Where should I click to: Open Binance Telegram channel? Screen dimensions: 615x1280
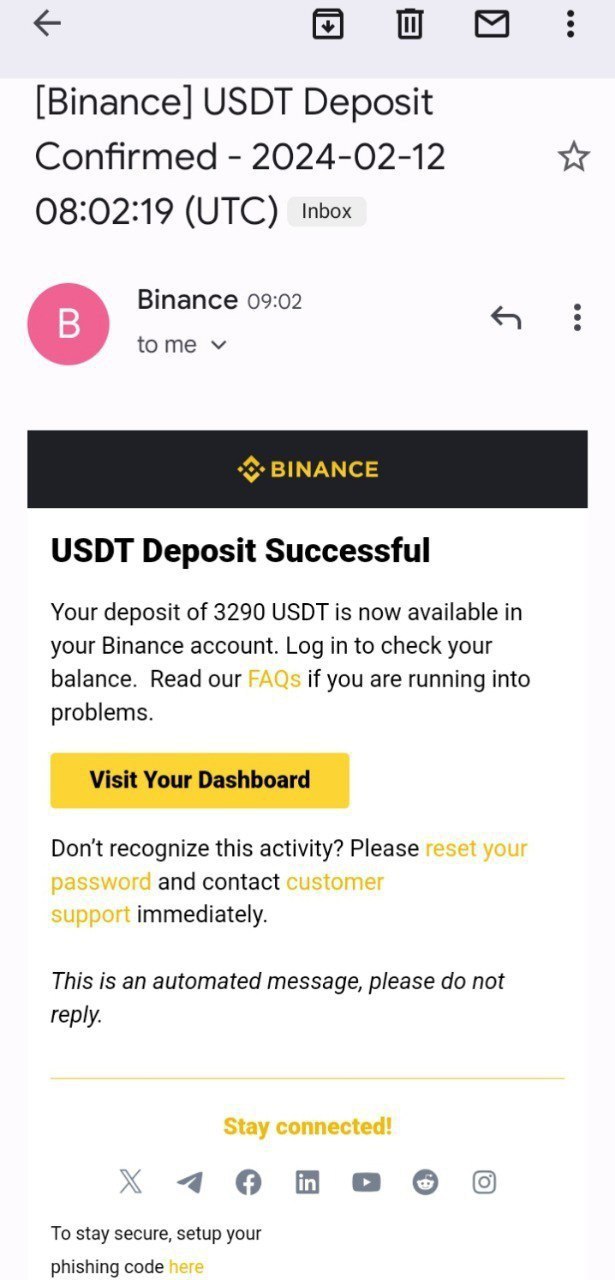(189, 1182)
